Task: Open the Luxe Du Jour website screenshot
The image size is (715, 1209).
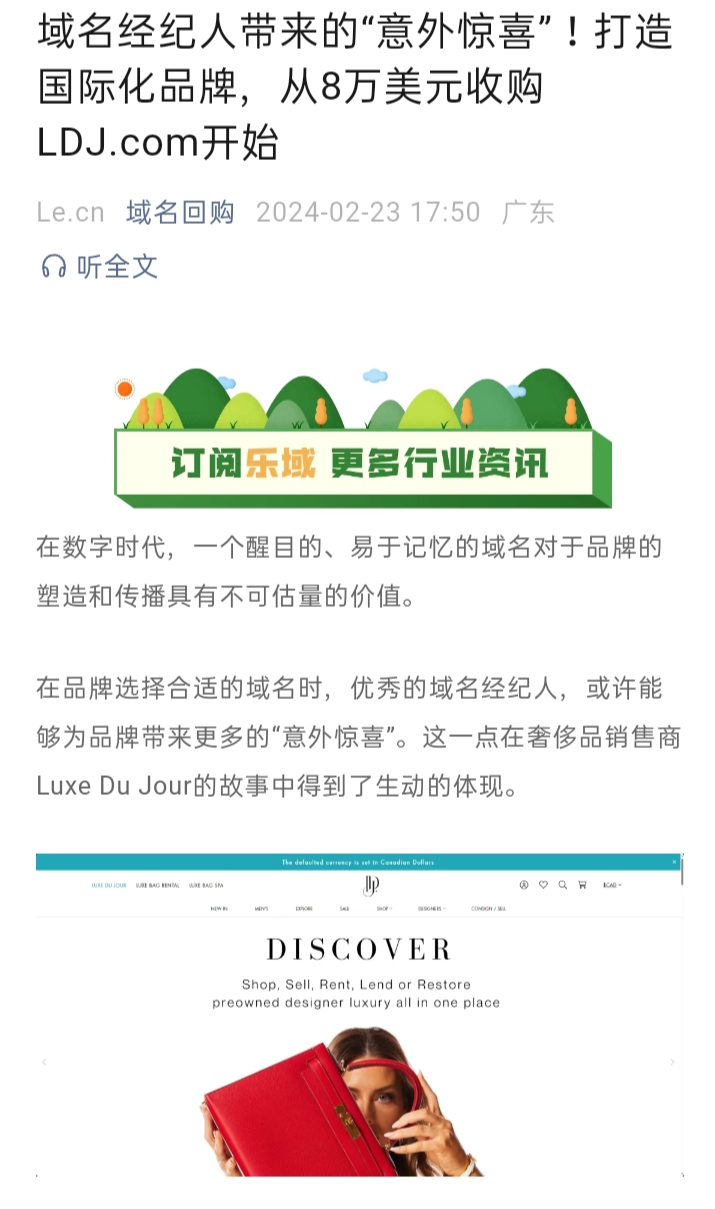Action: pyautogui.click(x=359, y=1013)
